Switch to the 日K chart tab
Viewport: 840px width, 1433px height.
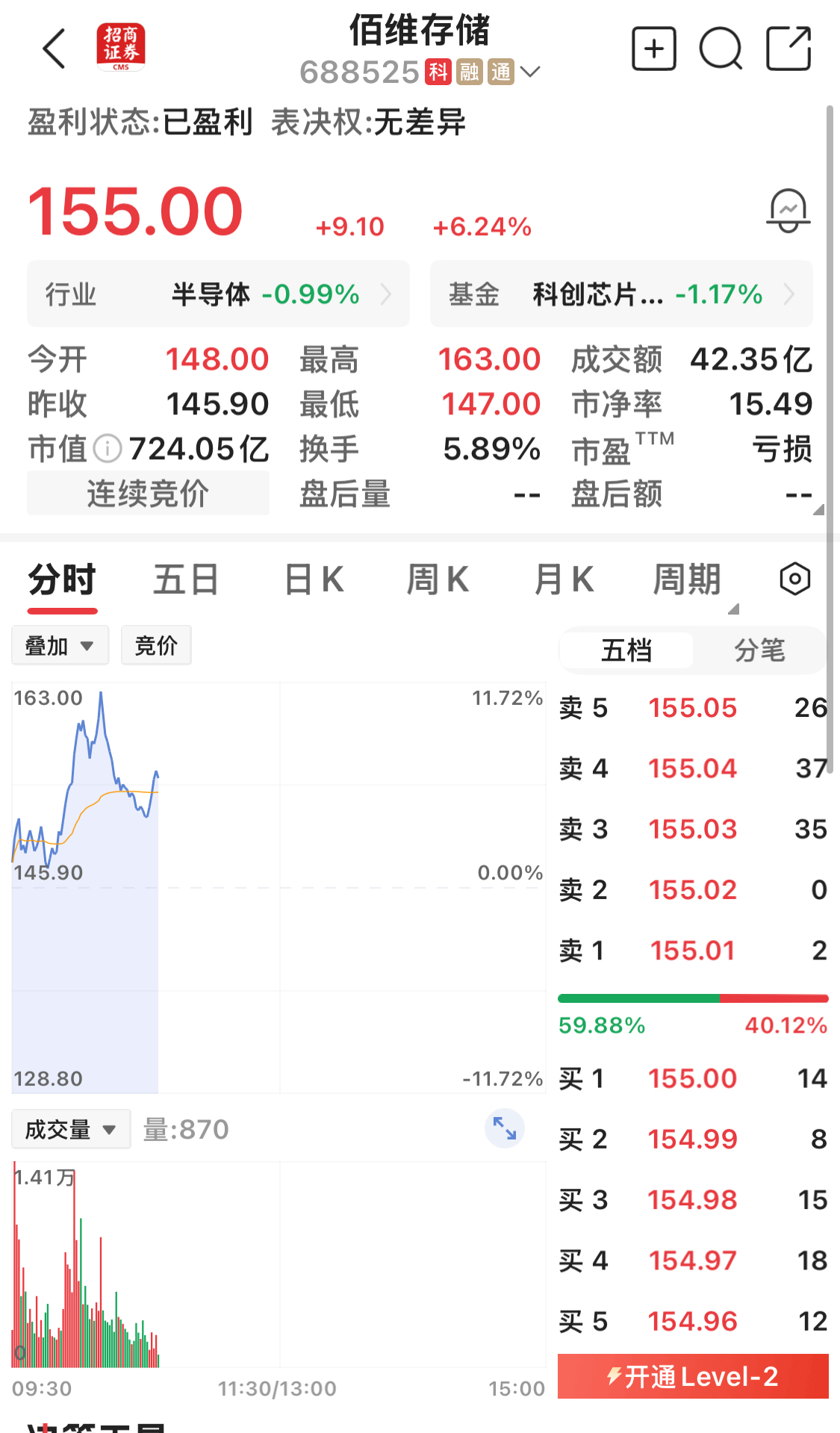click(x=314, y=580)
